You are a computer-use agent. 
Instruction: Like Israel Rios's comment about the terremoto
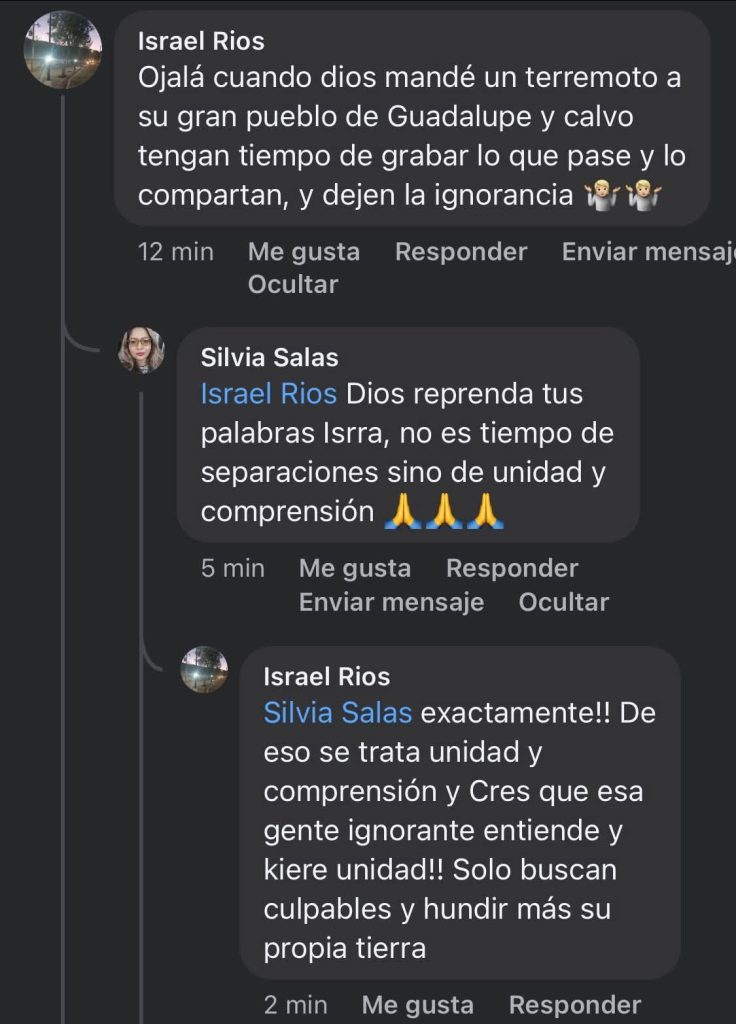[303, 251]
